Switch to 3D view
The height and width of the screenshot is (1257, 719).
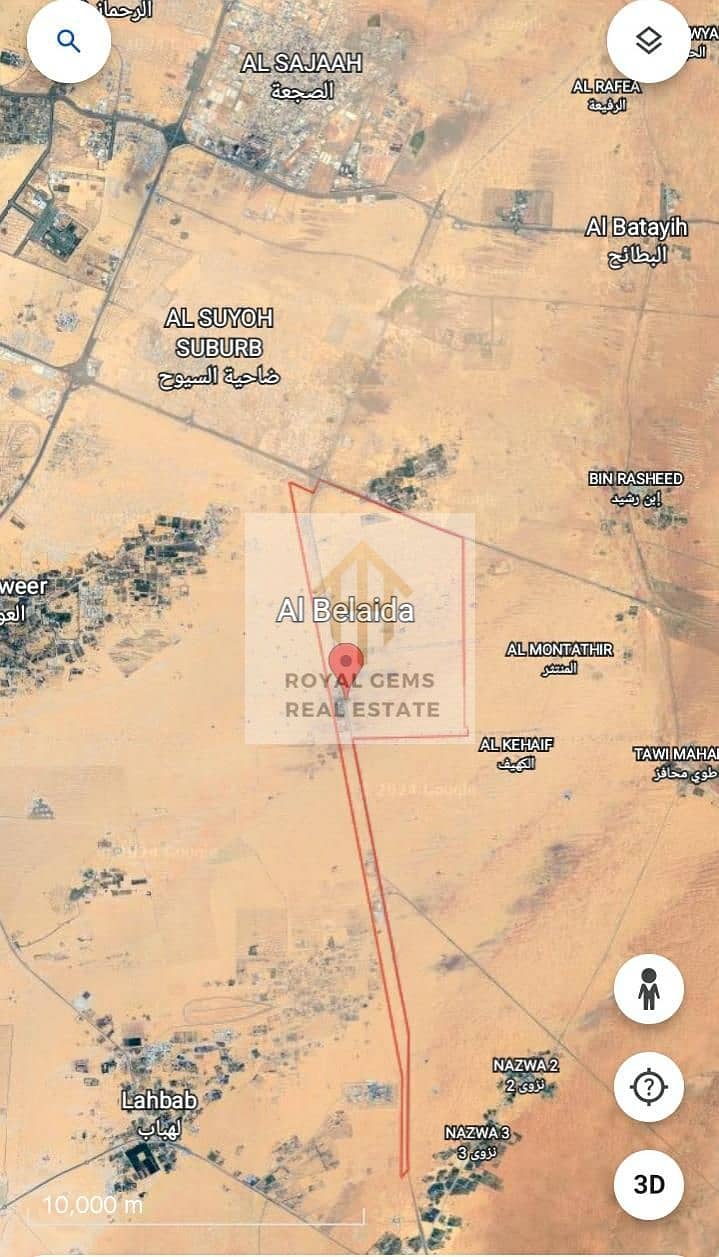coord(648,1184)
